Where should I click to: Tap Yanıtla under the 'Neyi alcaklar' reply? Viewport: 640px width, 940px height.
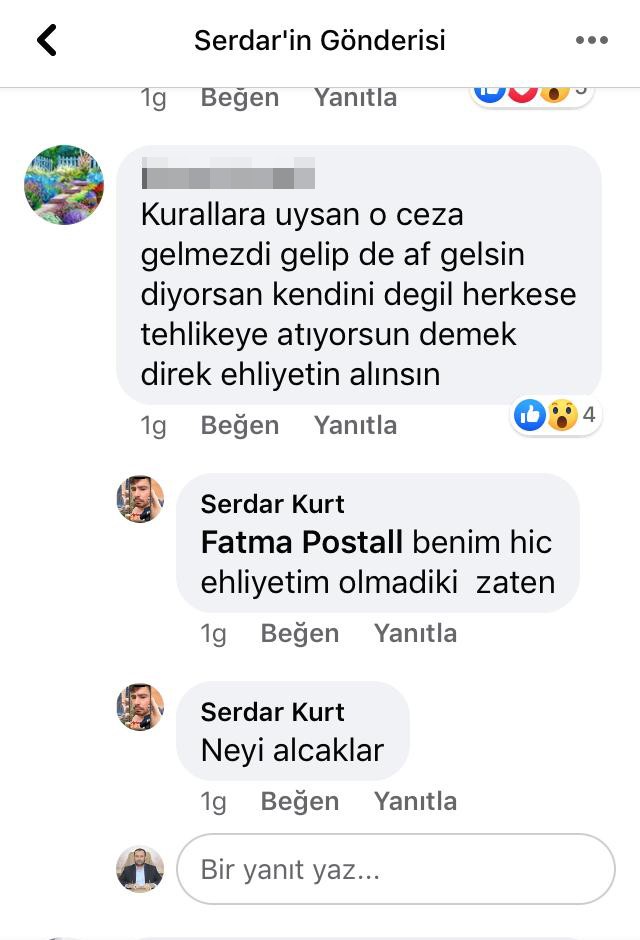click(415, 801)
